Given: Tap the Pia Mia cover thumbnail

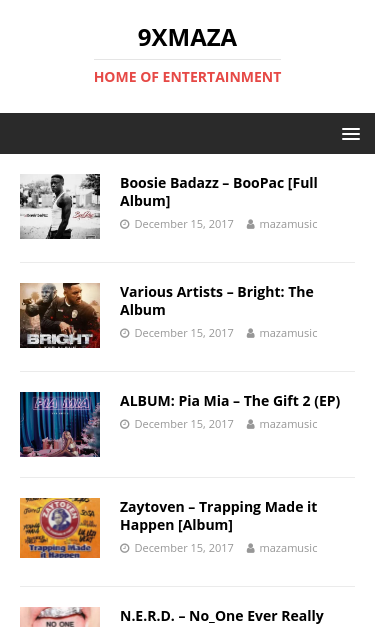Looking at the screenshot, I should coord(60,424).
